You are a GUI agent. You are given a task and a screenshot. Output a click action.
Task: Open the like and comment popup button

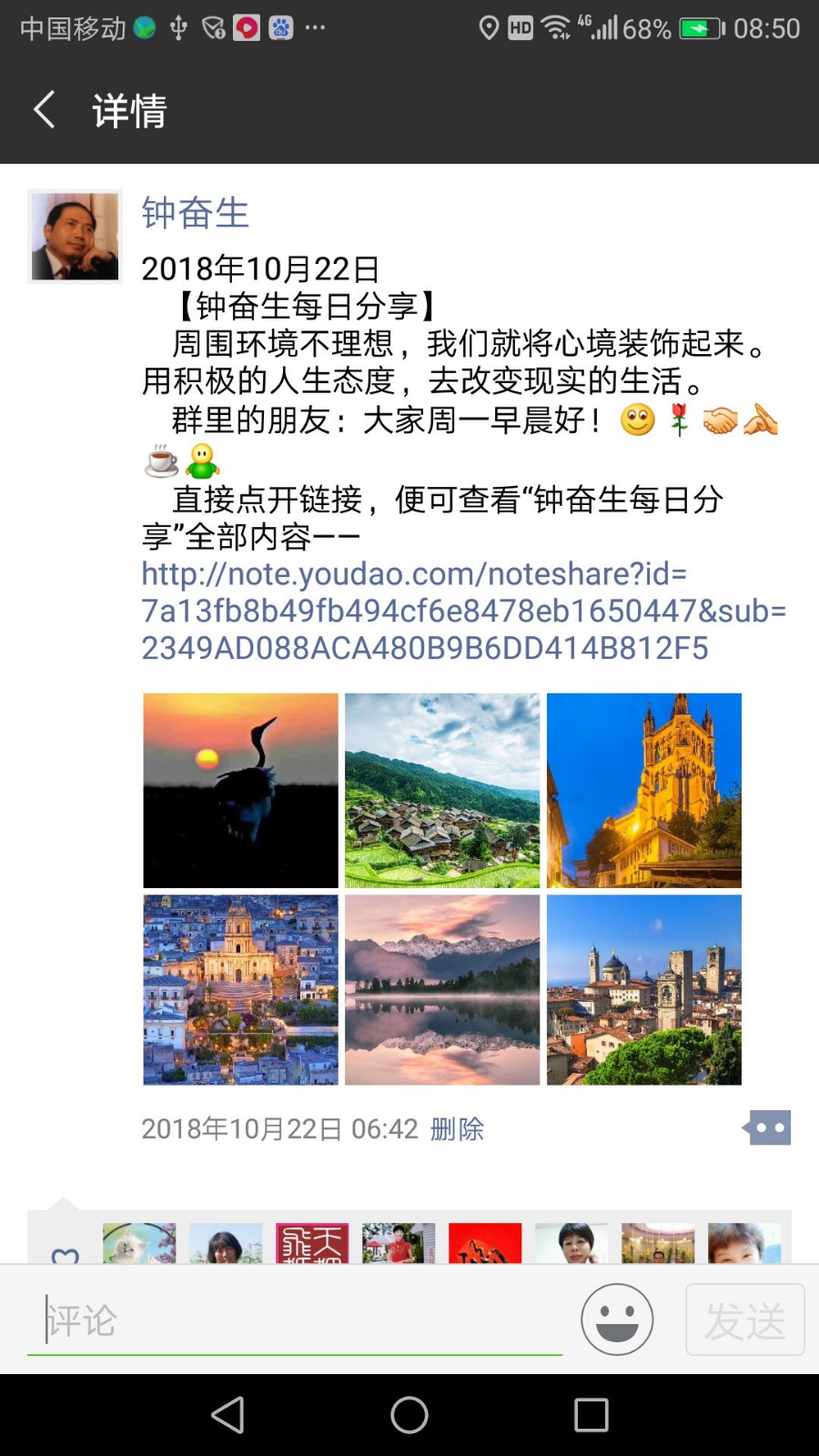[x=768, y=1128]
